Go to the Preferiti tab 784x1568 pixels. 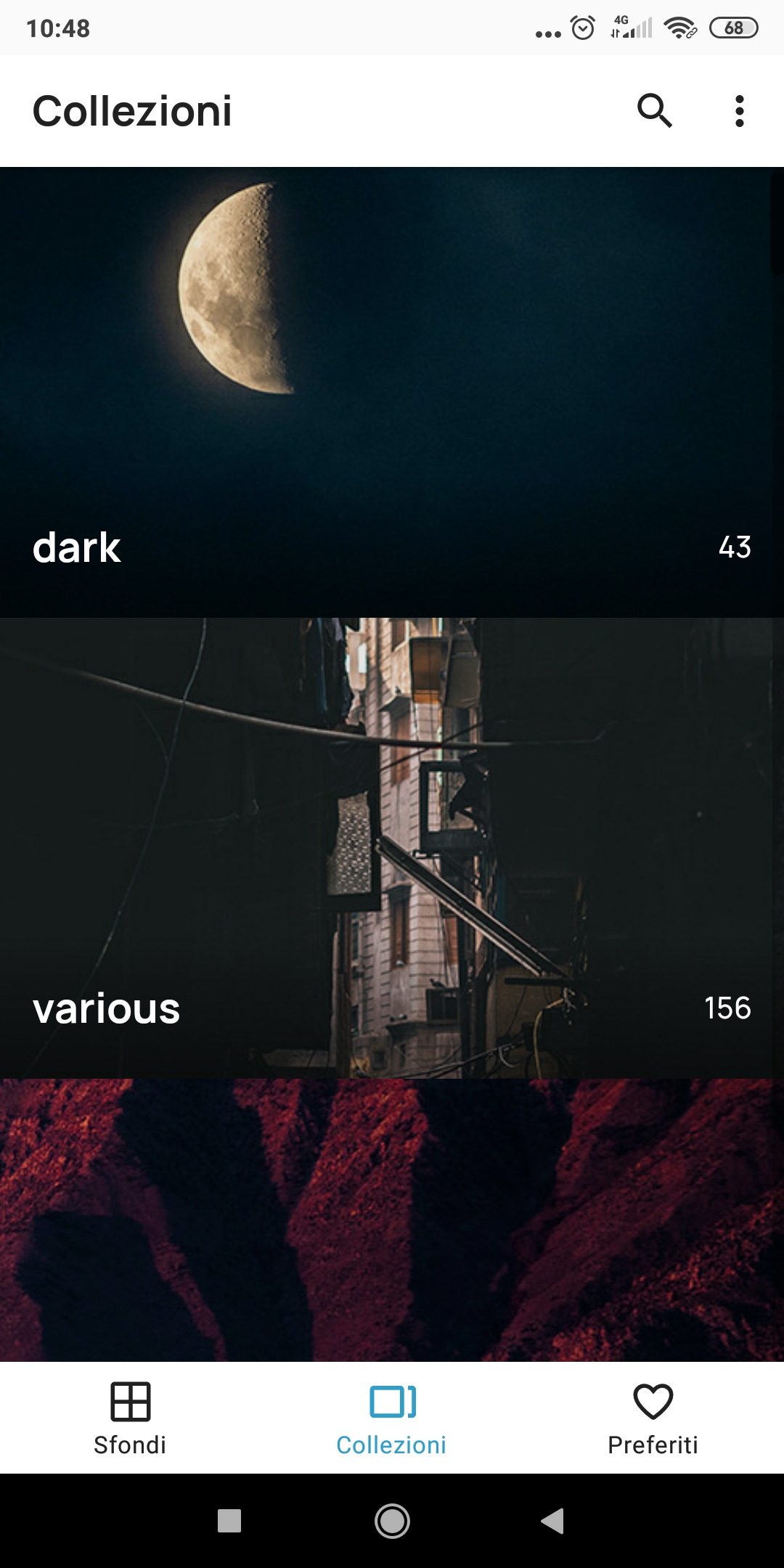click(653, 1418)
